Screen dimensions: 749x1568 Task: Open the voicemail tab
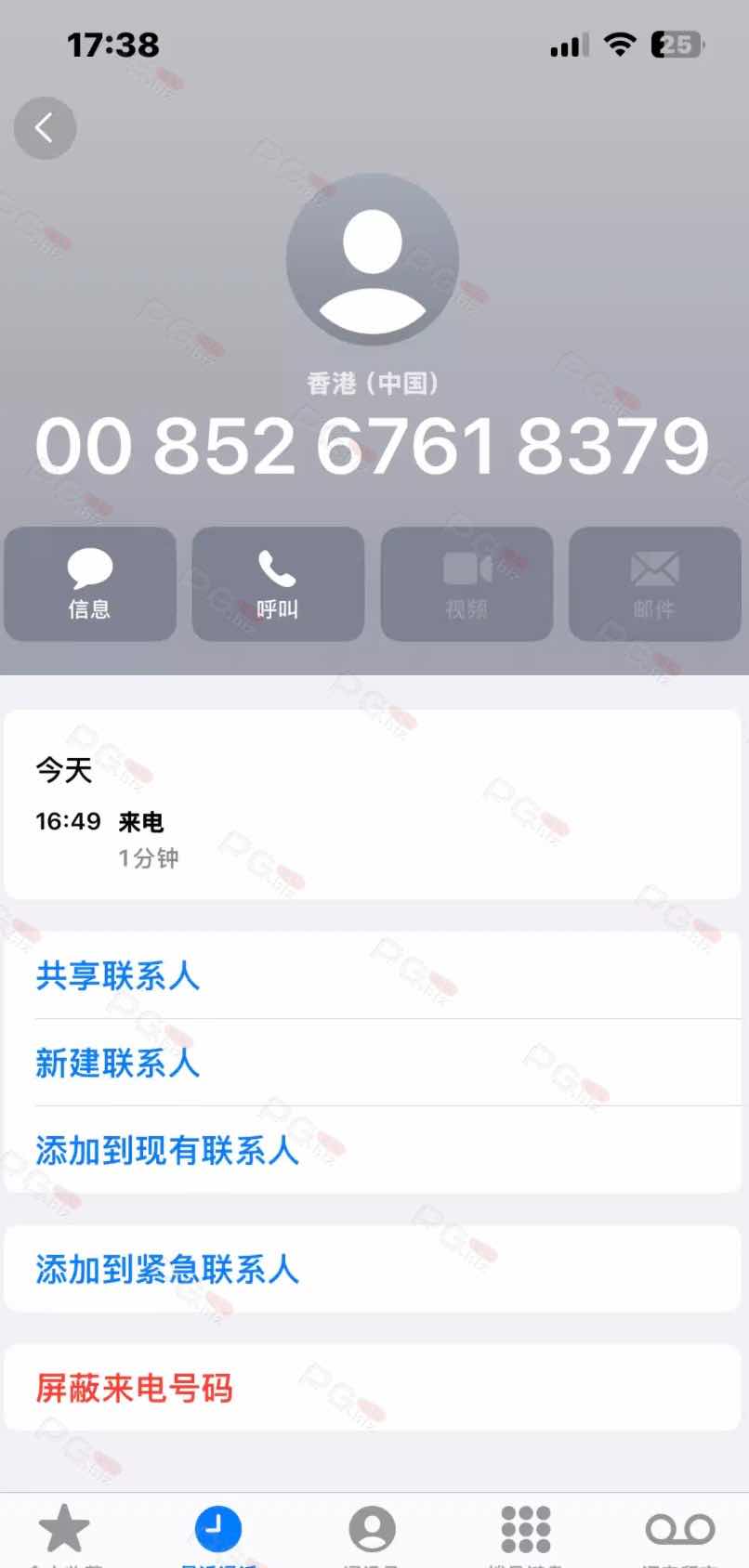click(x=680, y=1530)
